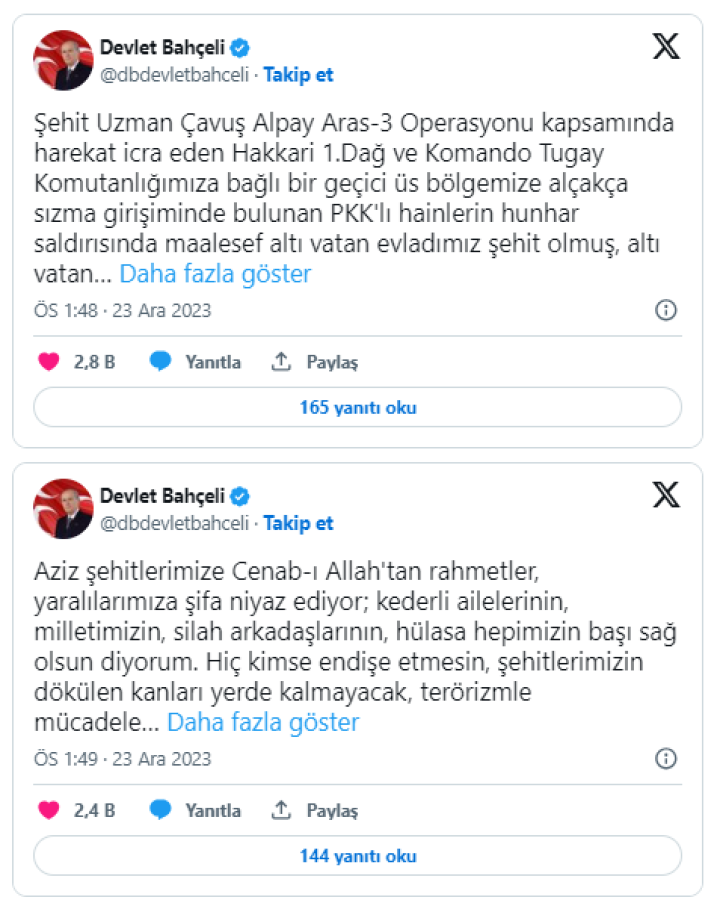The width and height of the screenshot is (720, 900).
Task: Reply to the tweet posted at 1:49
Action: [196, 810]
